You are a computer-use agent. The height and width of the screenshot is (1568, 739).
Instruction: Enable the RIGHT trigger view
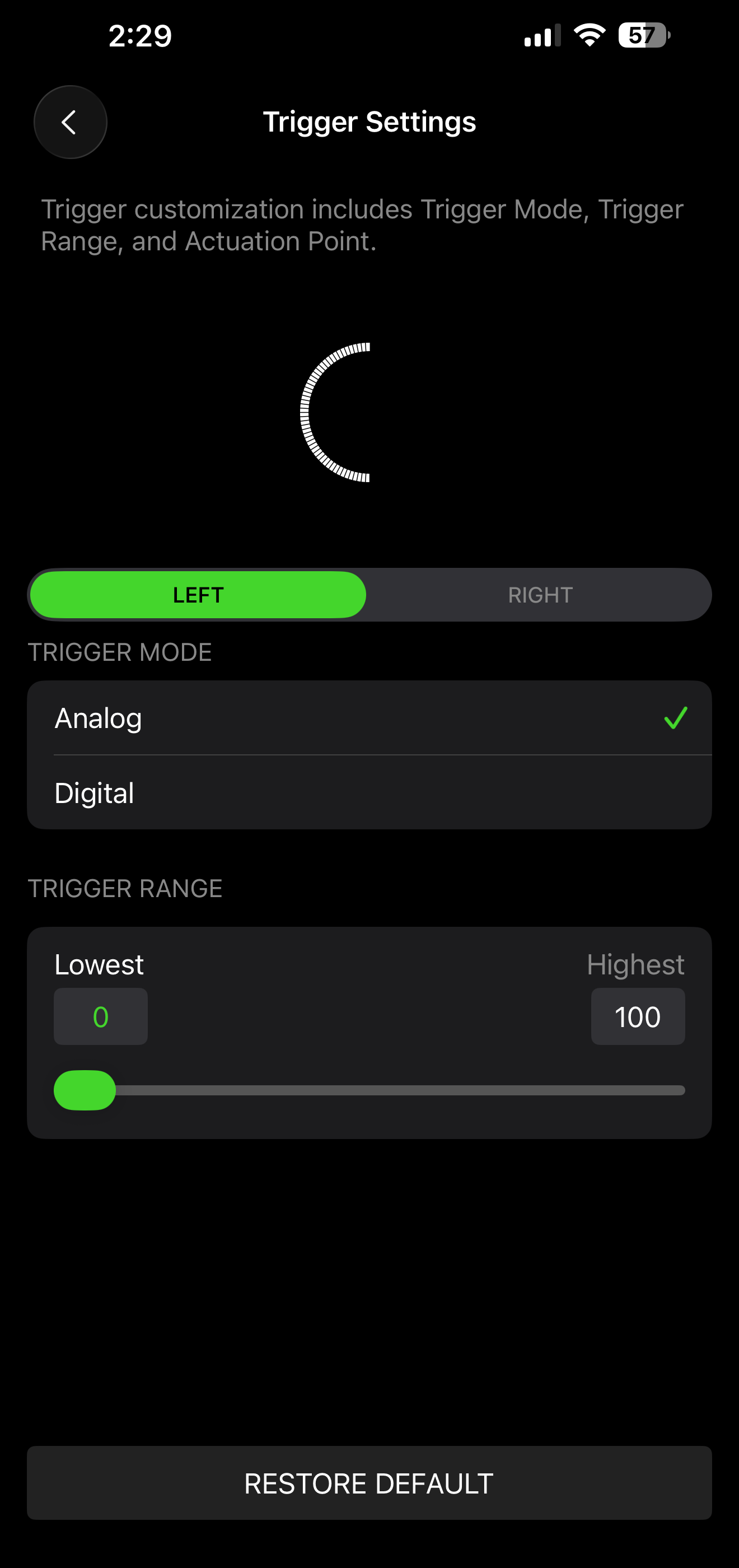[539, 595]
